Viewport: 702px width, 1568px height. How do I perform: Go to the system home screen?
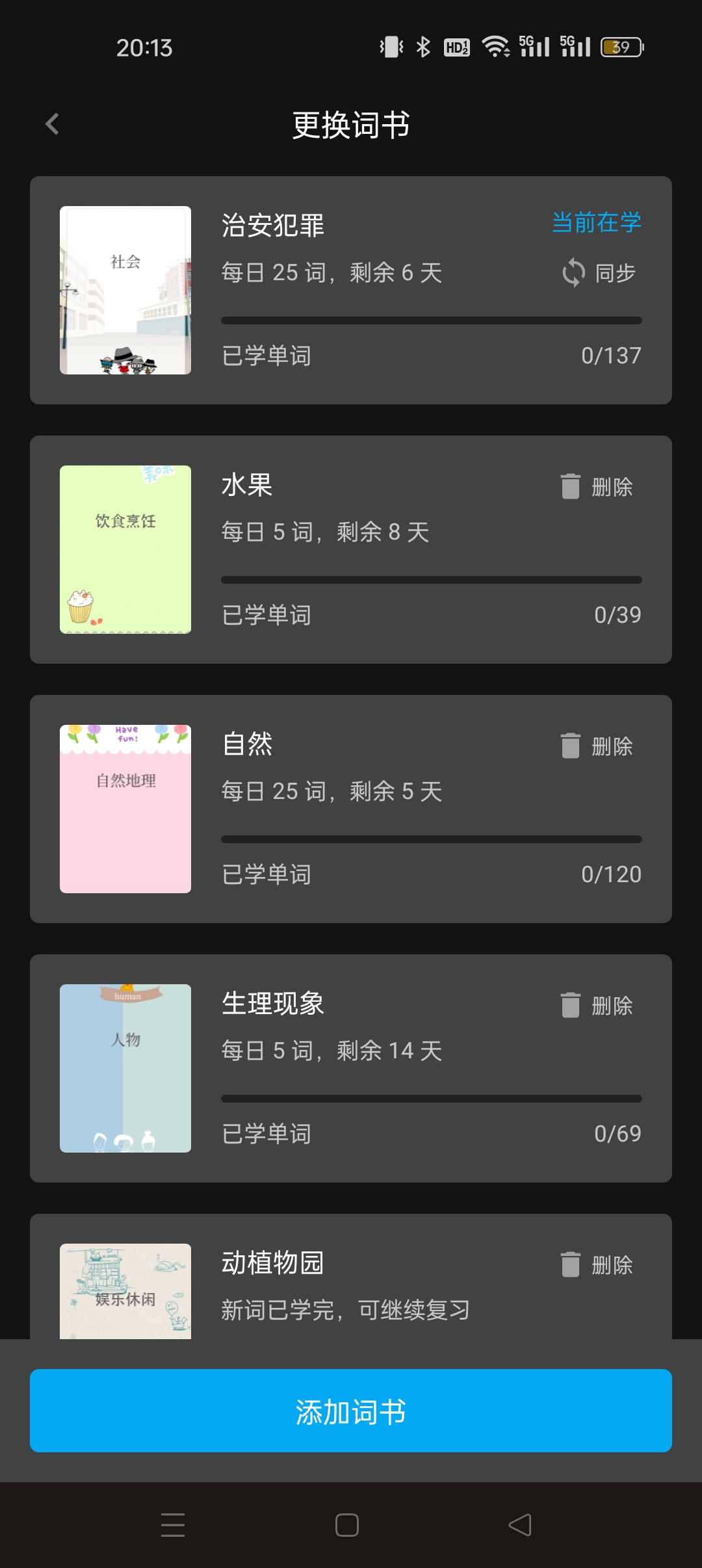347,1524
